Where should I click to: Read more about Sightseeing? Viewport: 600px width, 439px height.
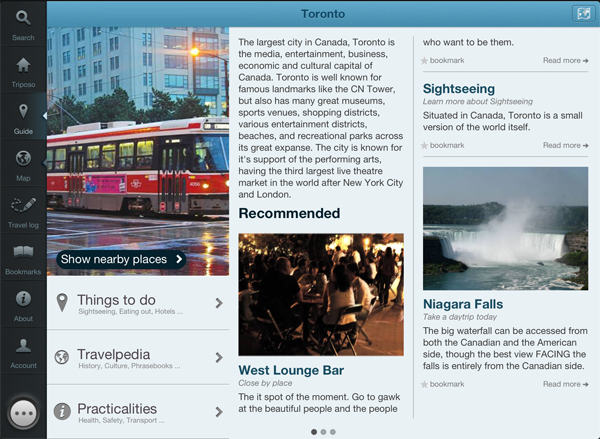click(x=566, y=146)
